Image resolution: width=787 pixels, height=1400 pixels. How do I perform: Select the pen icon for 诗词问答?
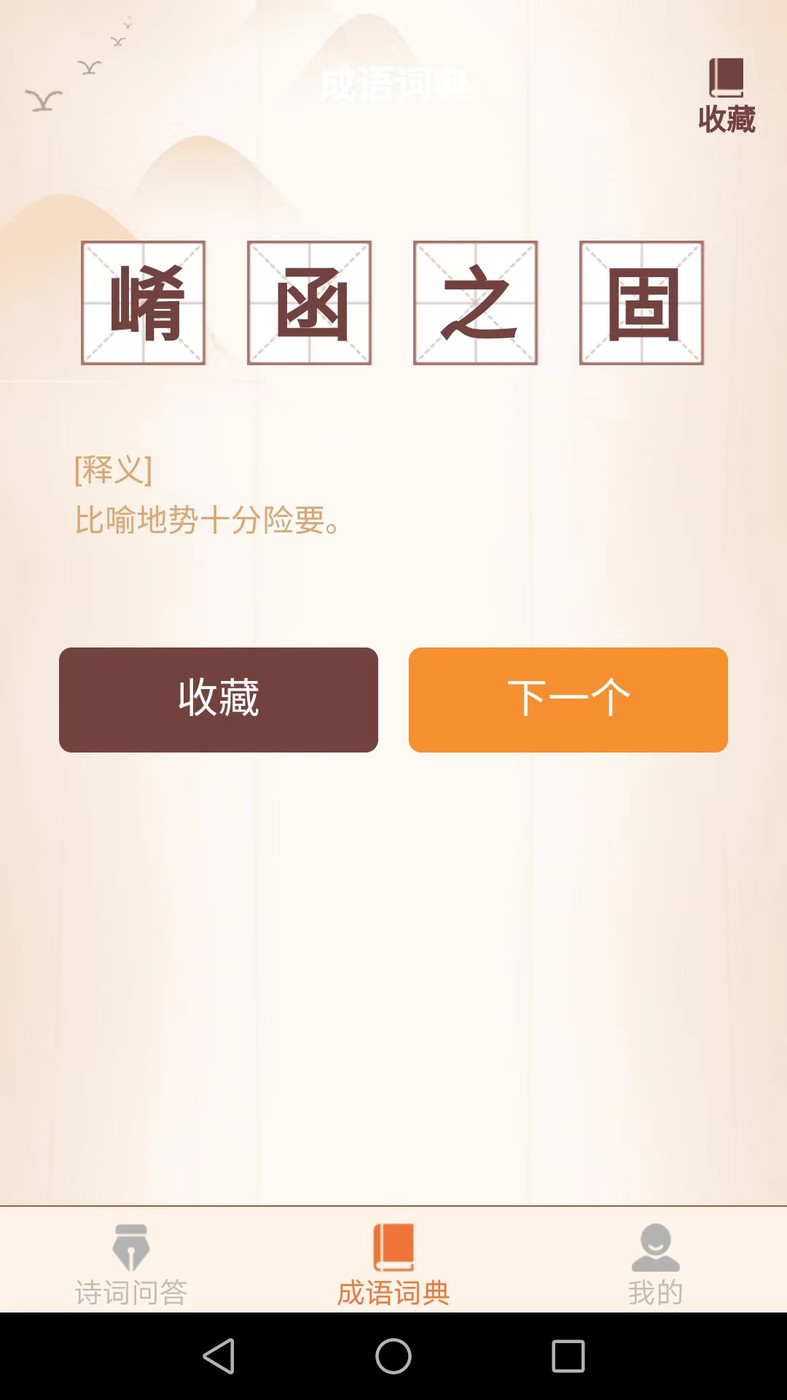(131, 1244)
